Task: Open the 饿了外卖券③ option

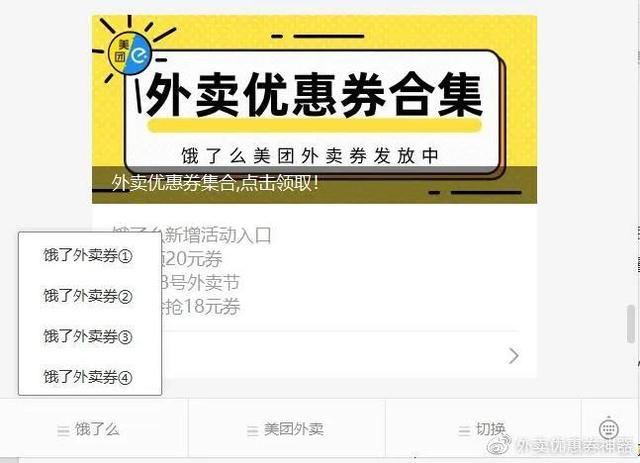Action: click(88, 337)
